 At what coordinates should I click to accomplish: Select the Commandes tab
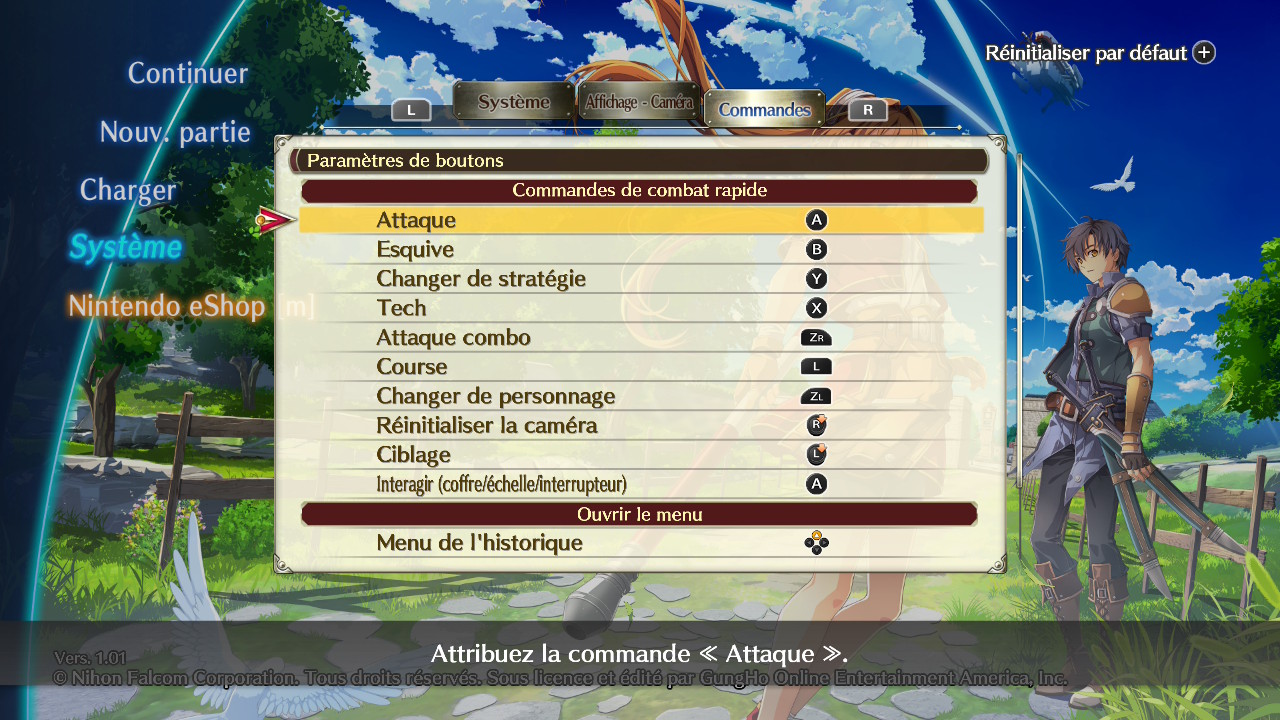(x=764, y=109)
